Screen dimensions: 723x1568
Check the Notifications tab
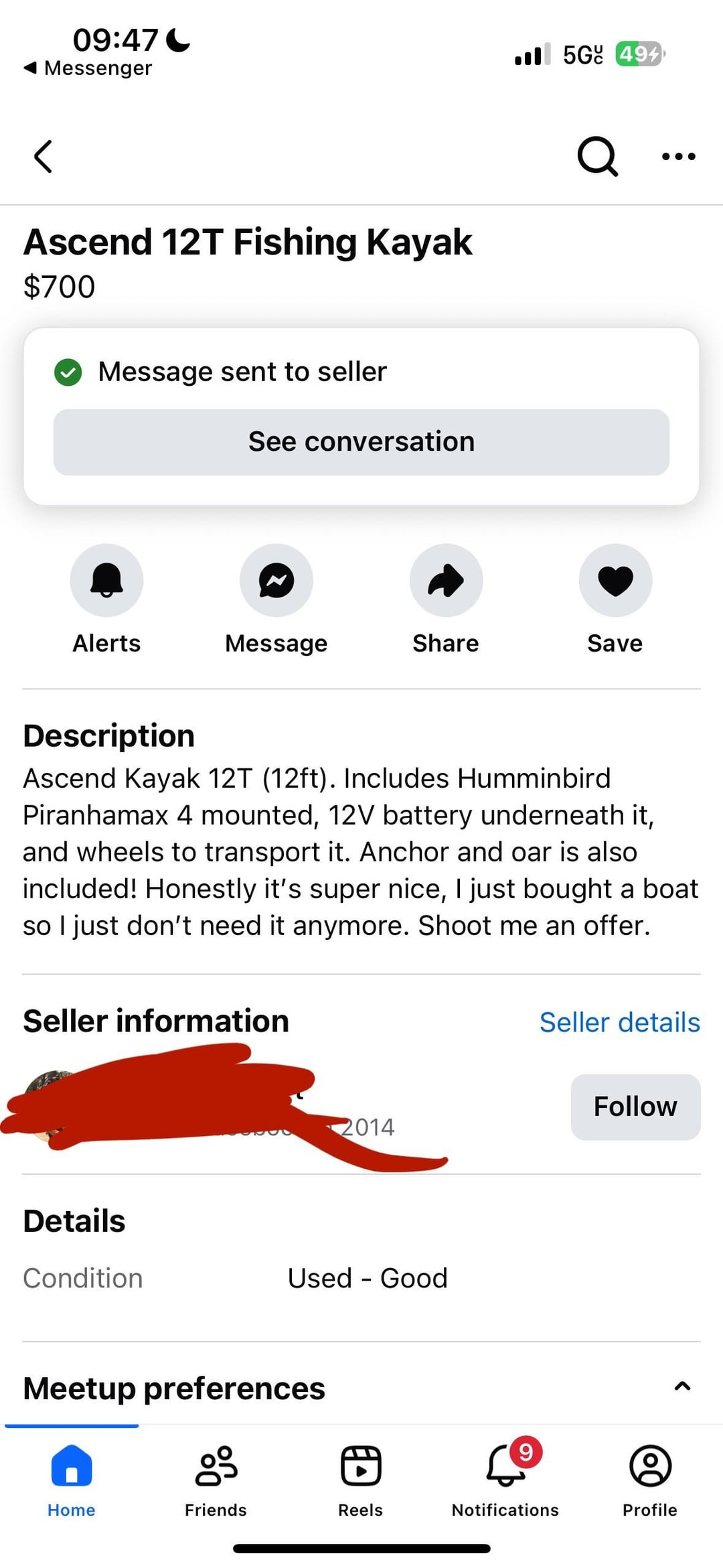[505, 1480]
